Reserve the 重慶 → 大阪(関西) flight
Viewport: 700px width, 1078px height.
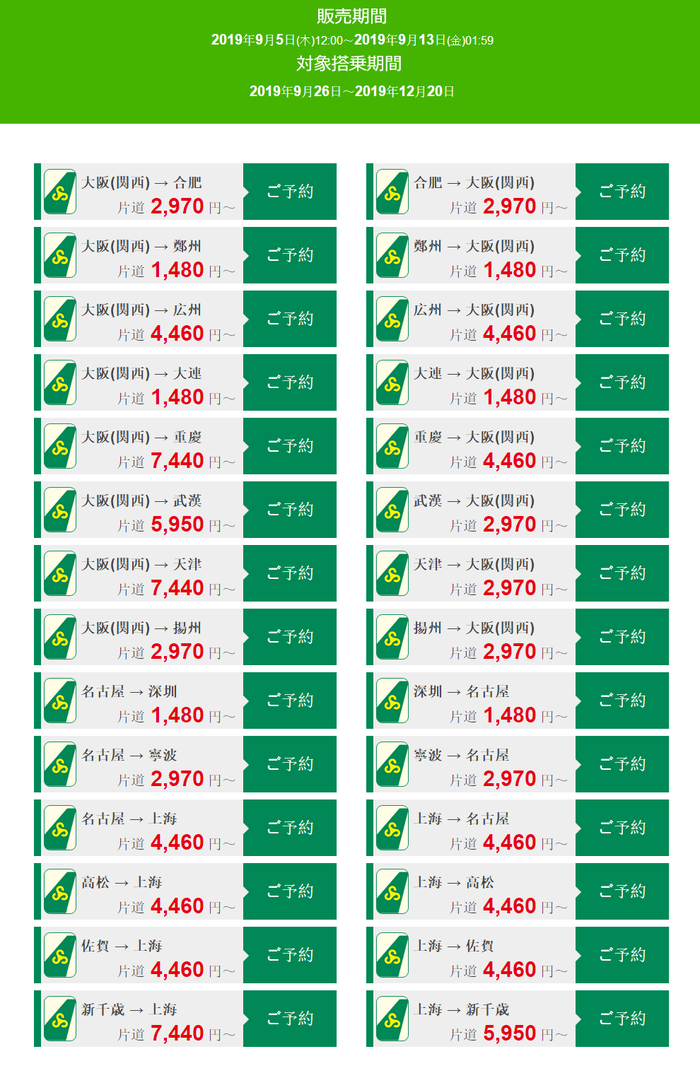[622, 446]
